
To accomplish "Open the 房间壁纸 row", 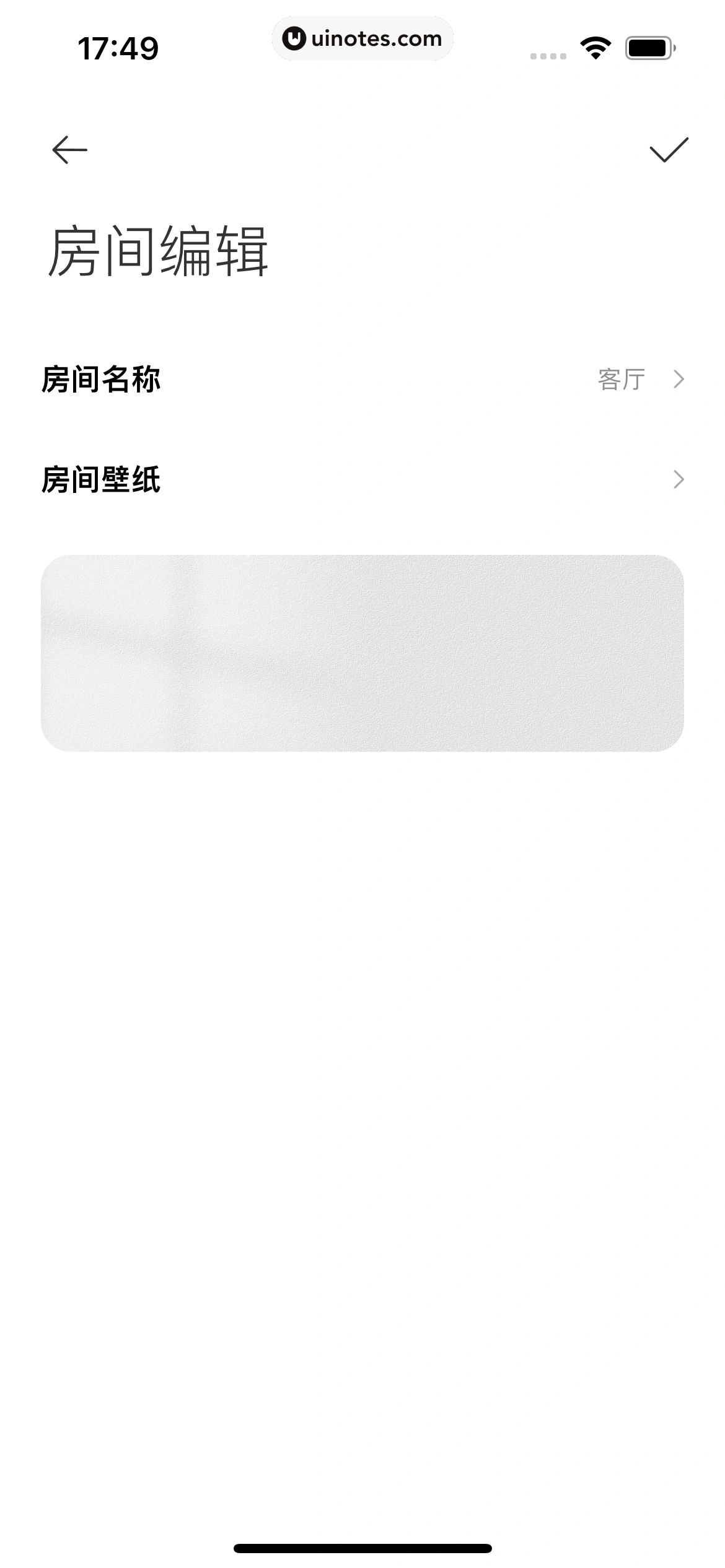I will click(x=362, y=479).
